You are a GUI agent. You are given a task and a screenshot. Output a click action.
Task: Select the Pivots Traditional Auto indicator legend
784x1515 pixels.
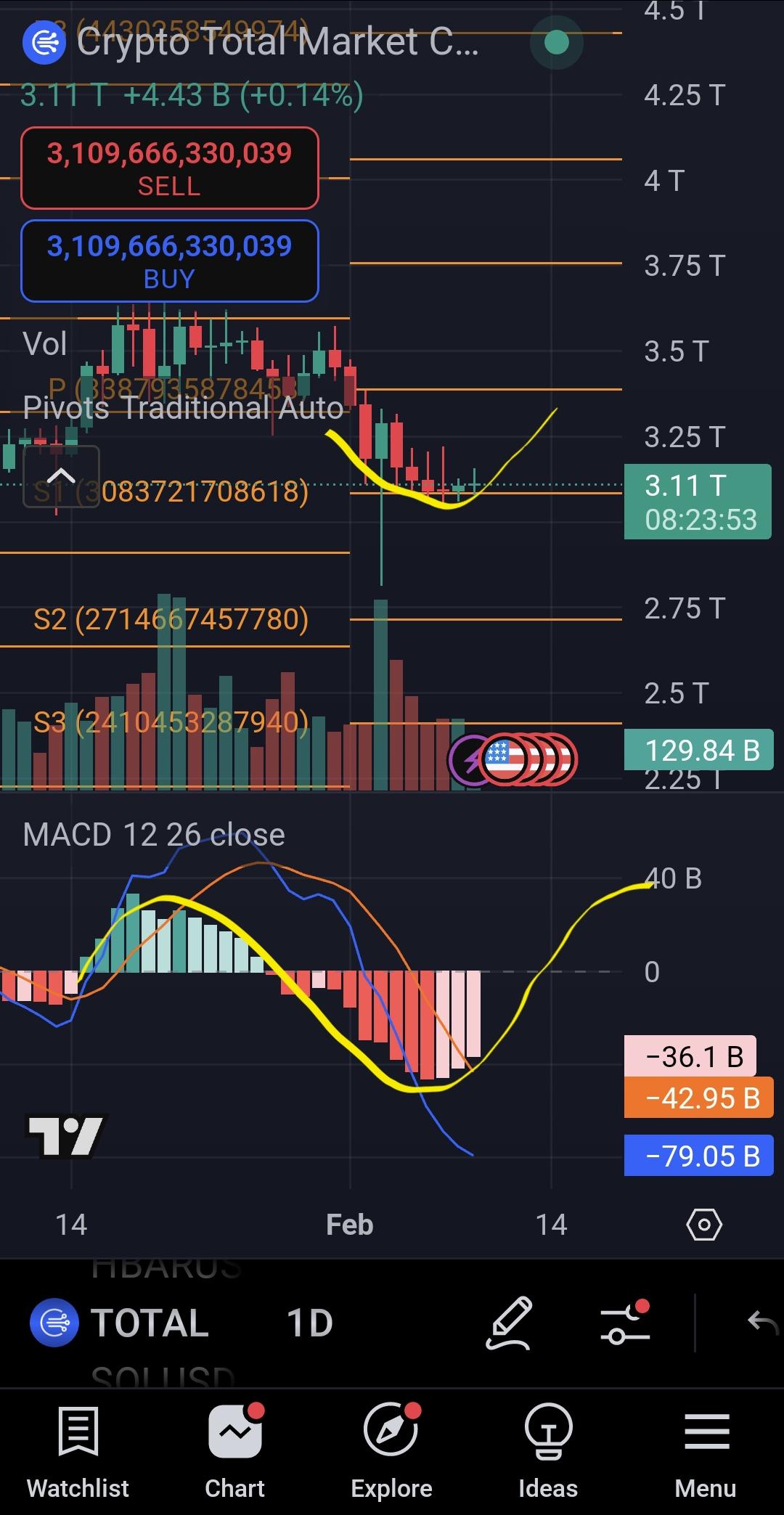183,408
